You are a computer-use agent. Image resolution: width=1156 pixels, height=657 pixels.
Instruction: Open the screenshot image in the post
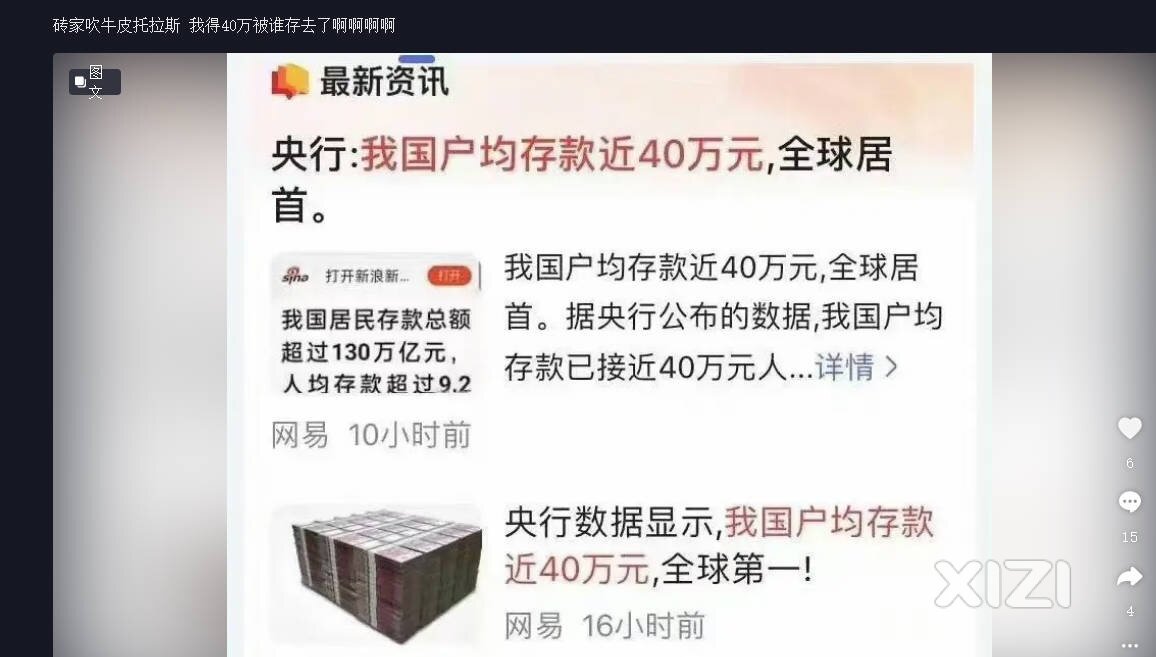tap(608, 355)
